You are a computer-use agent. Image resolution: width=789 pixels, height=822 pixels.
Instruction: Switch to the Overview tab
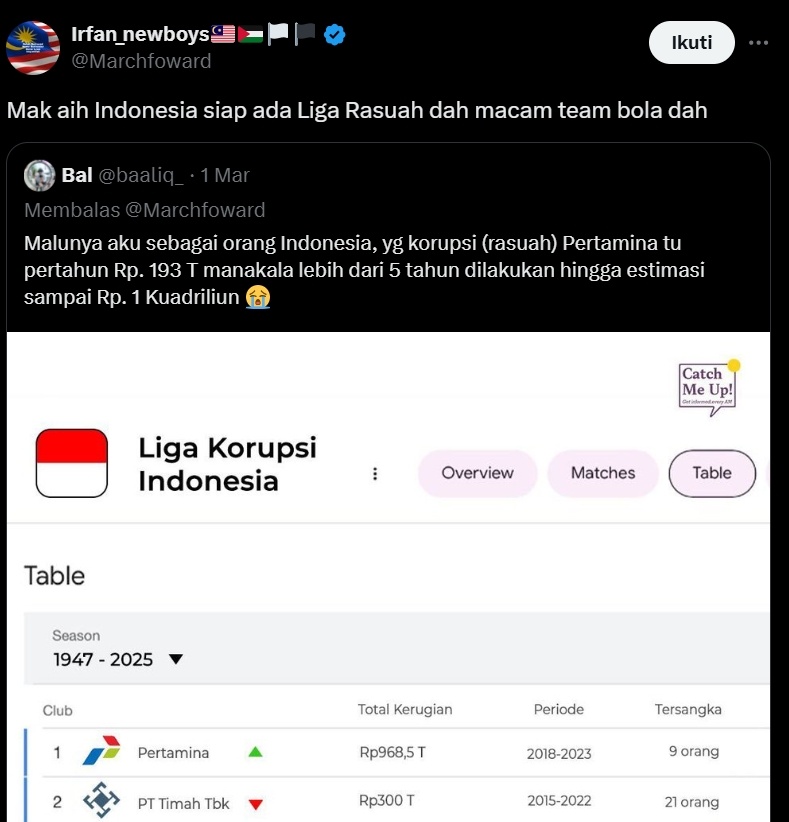[x=477, y=473]
